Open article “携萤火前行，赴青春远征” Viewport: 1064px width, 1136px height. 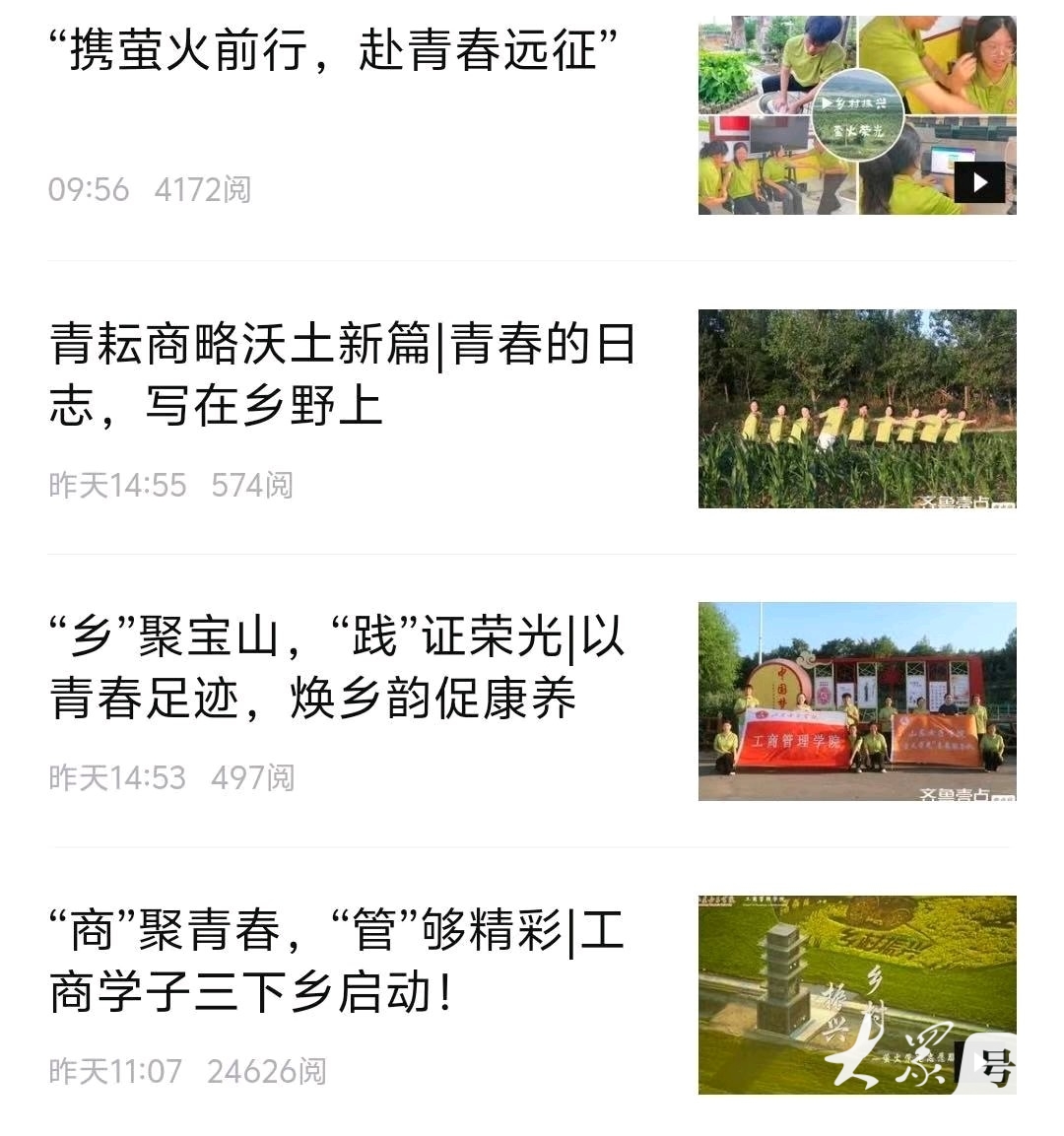[x=333, y=49]
